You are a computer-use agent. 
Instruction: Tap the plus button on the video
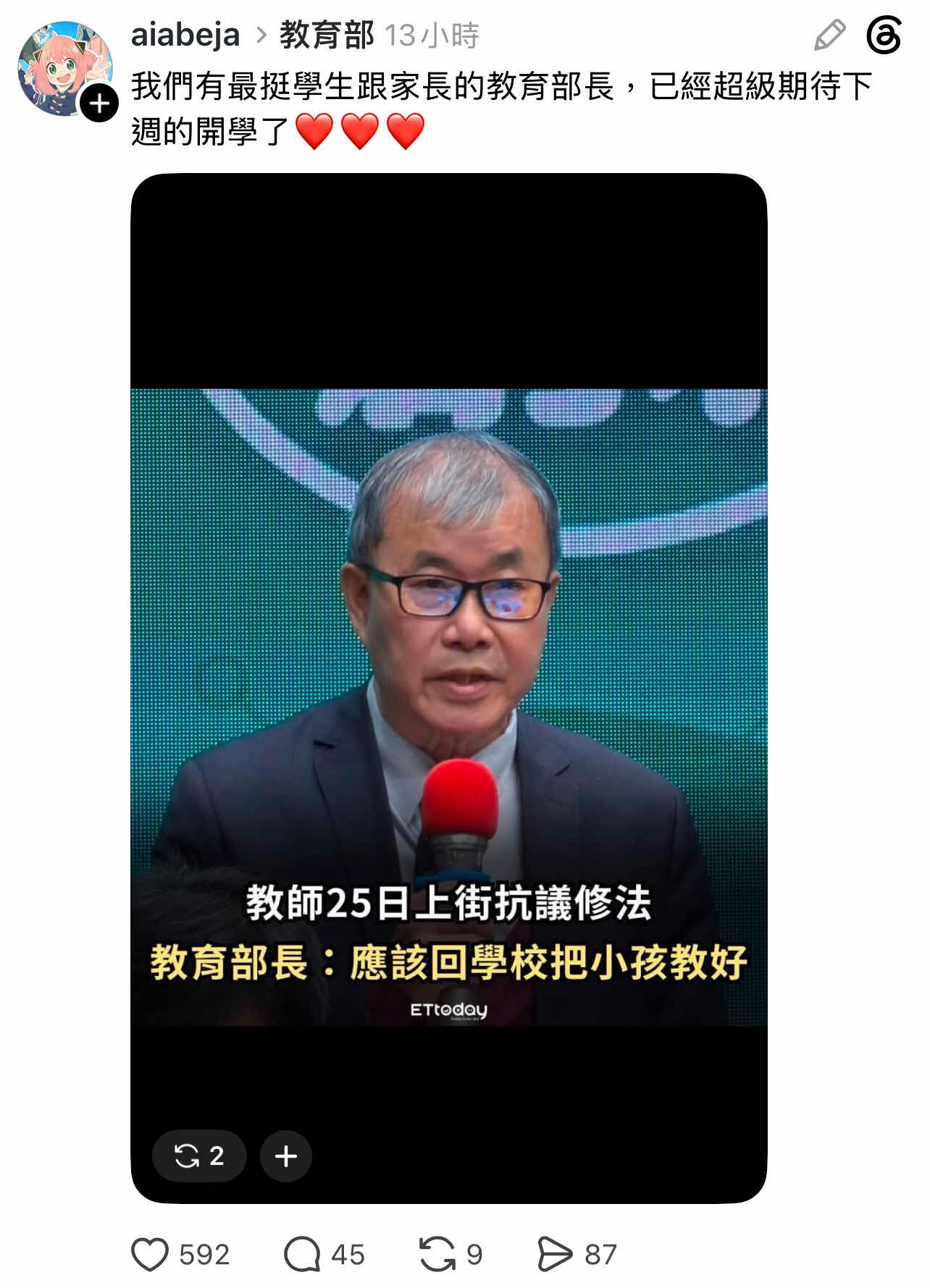(x=286, y=1156)
